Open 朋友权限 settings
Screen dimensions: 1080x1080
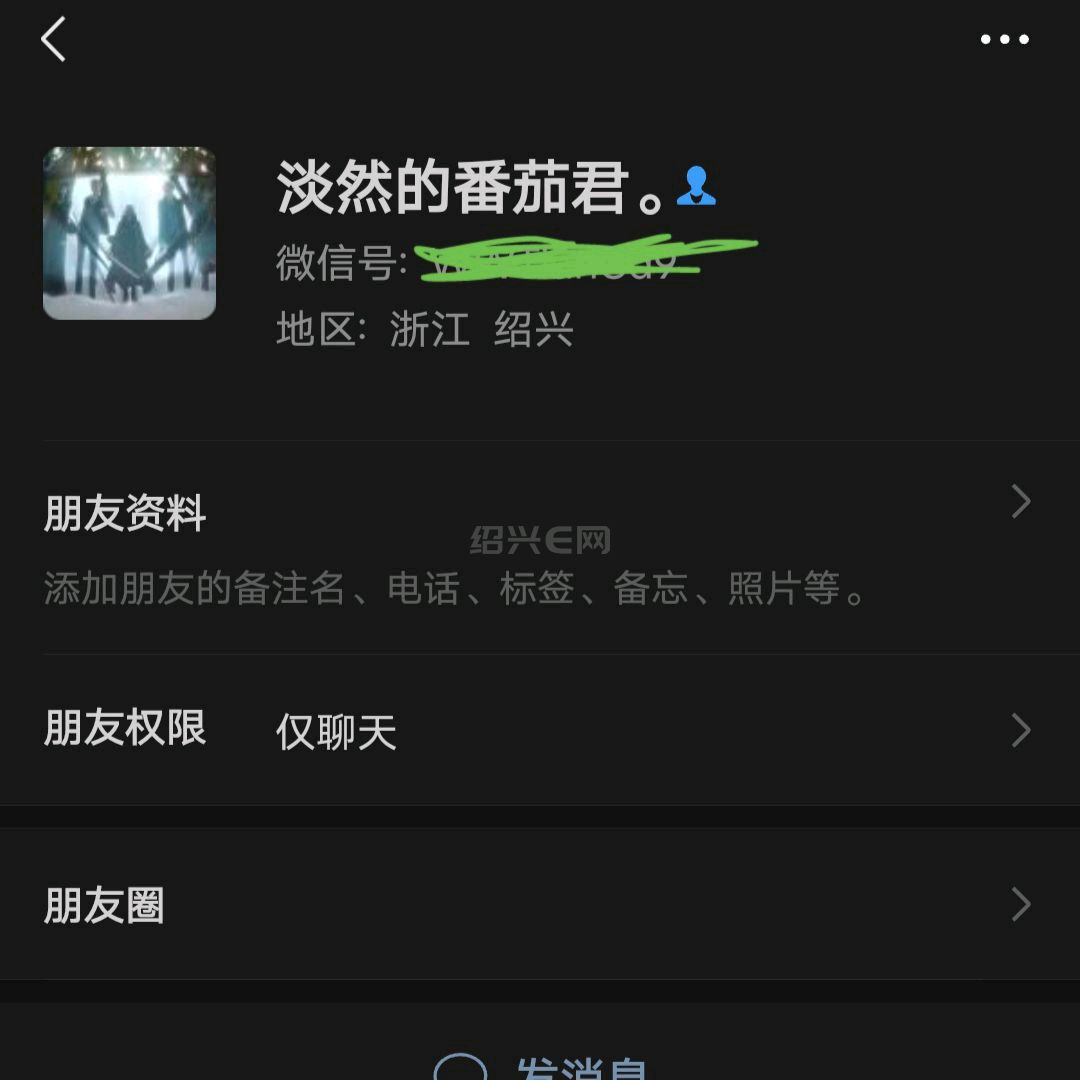[x=540, y=730]
